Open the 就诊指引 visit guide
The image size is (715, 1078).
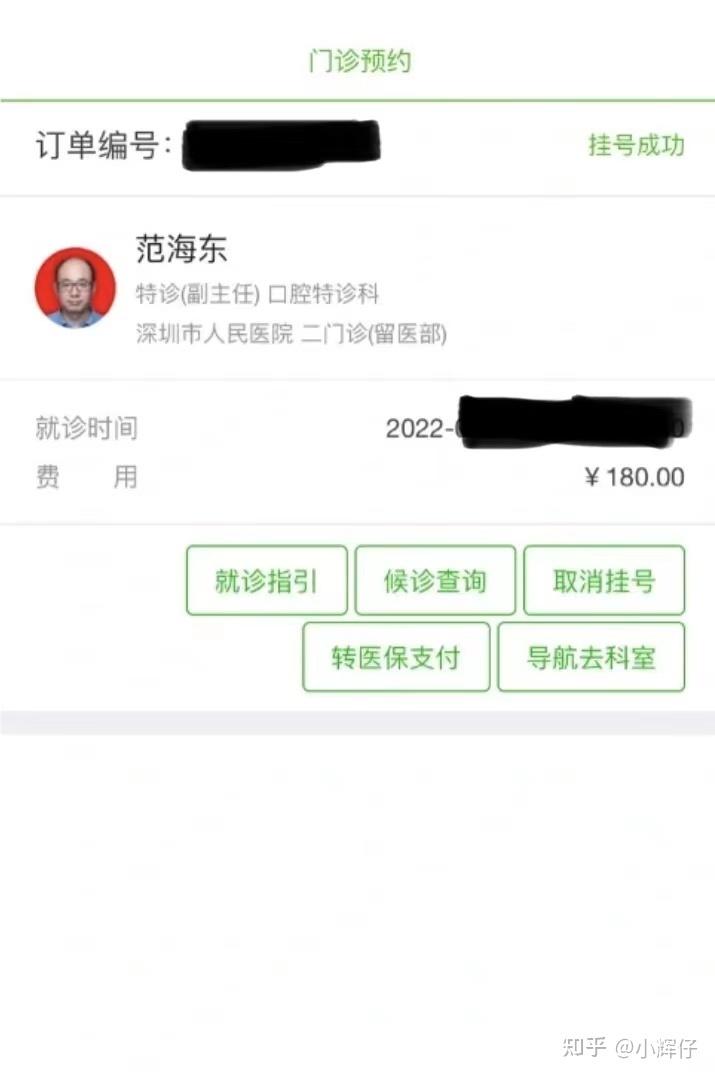(266, 580)
